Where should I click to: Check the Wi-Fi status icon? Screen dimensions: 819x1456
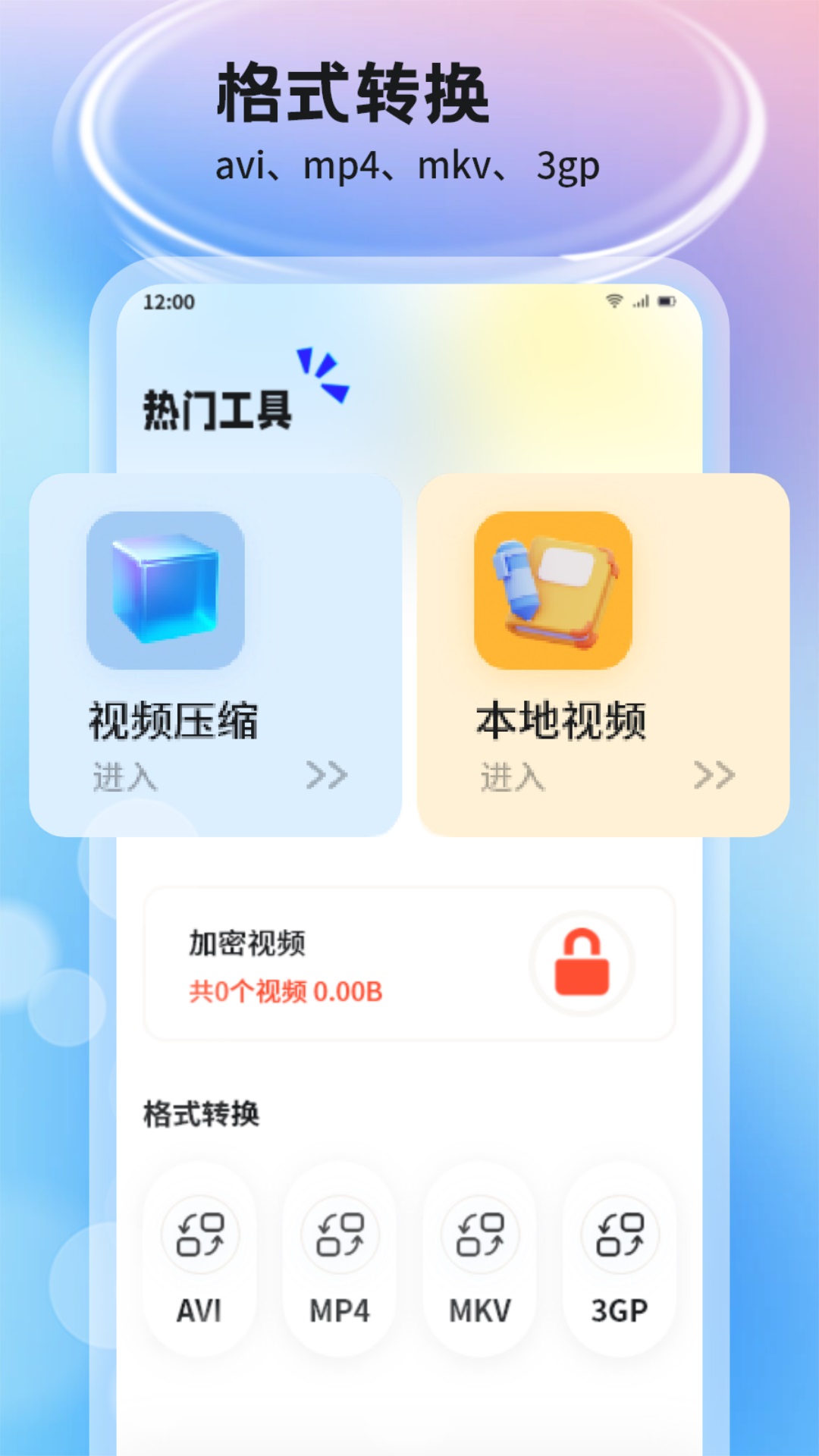(x=612, y=301)
